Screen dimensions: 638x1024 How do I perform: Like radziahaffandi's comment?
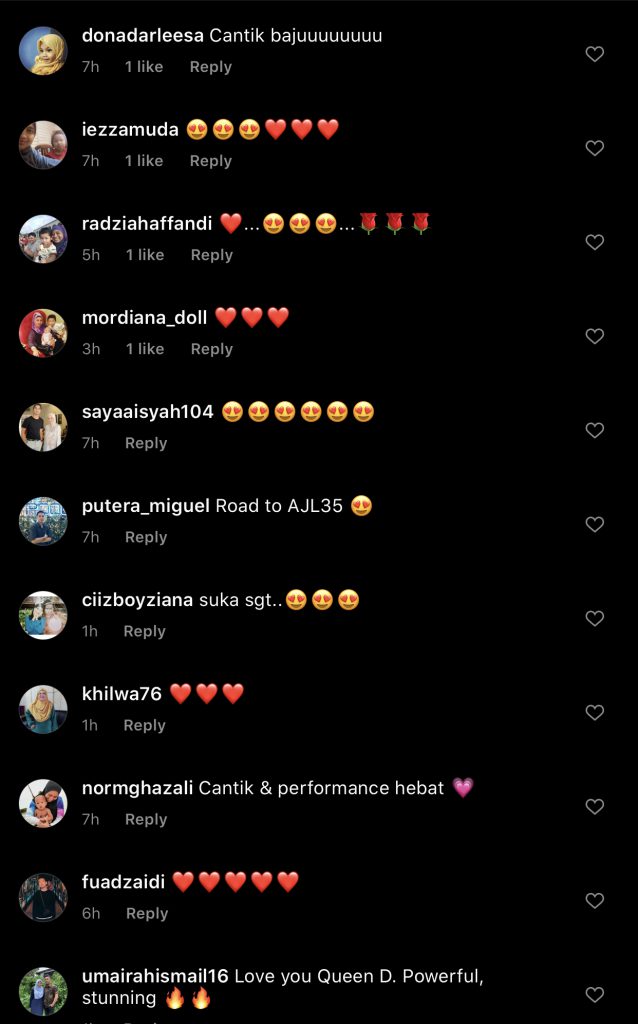[x=595, y=242]
